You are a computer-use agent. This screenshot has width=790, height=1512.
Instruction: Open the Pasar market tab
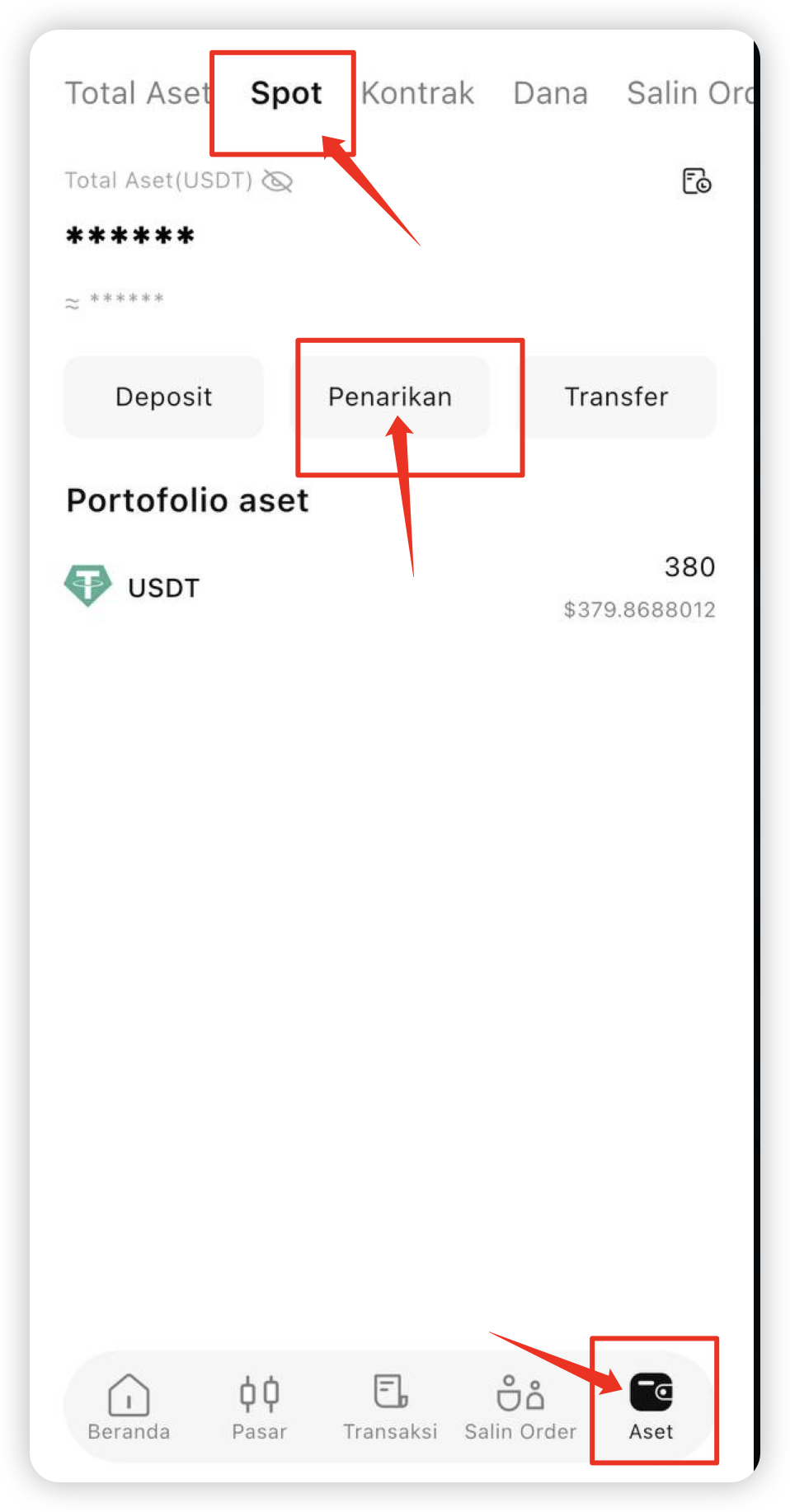[x=259, y=1407]
